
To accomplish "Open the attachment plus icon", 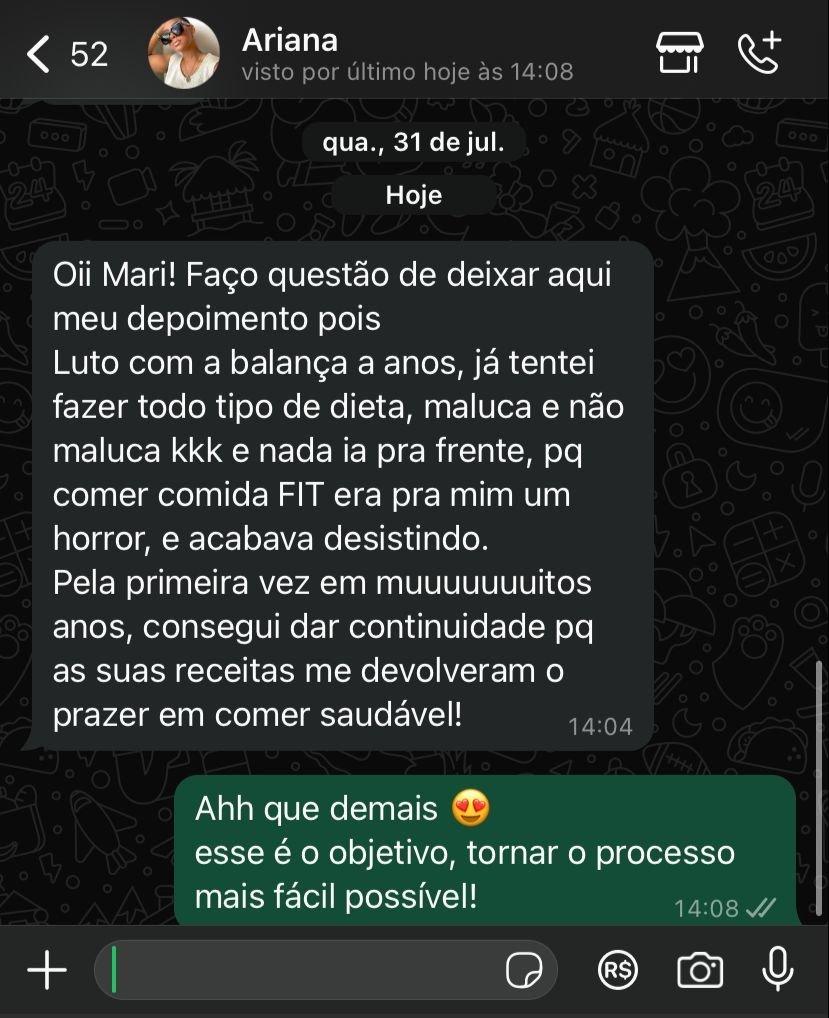I will coord(45,969).
